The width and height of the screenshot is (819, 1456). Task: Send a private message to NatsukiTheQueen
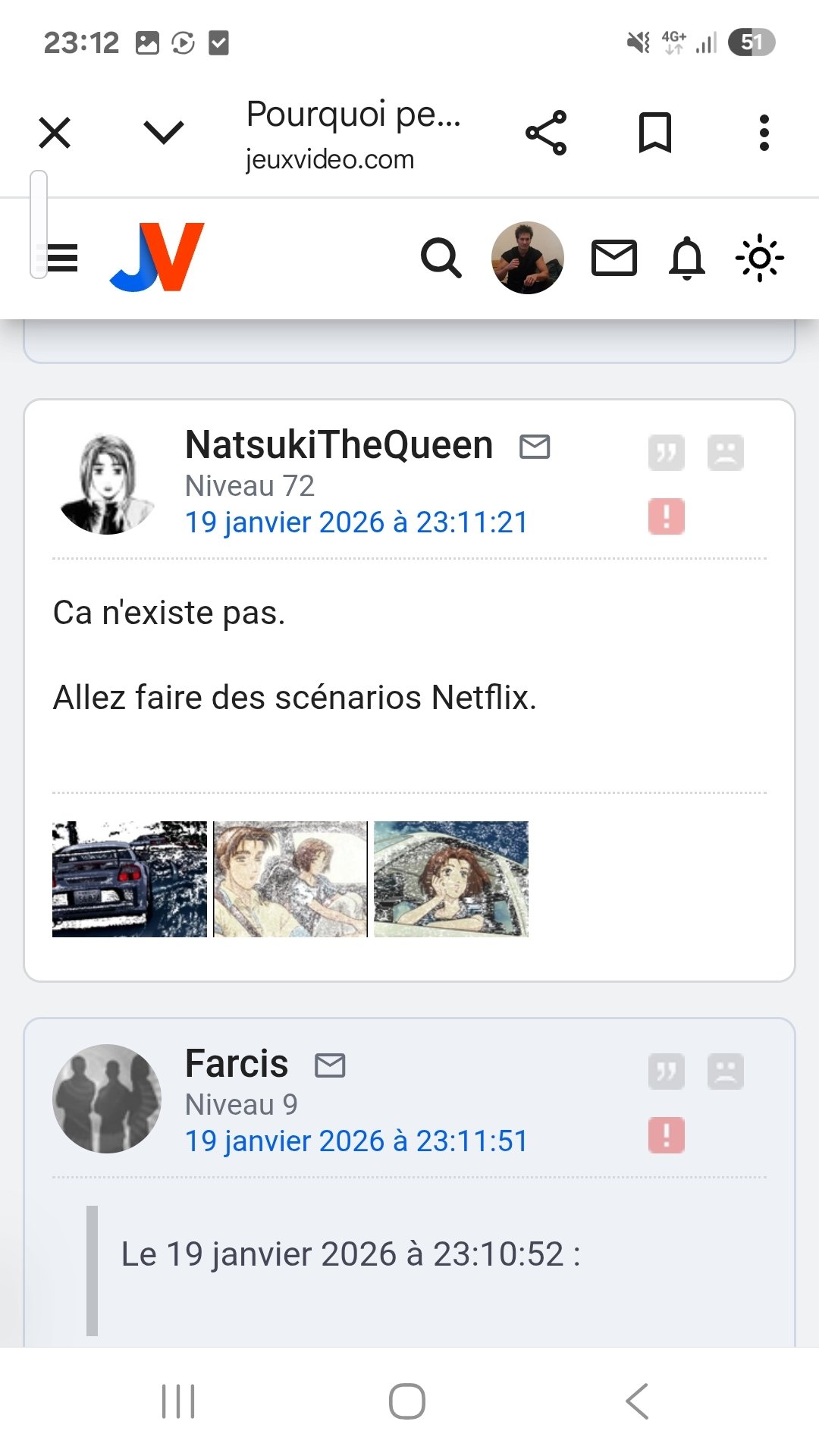pos(535,447)
